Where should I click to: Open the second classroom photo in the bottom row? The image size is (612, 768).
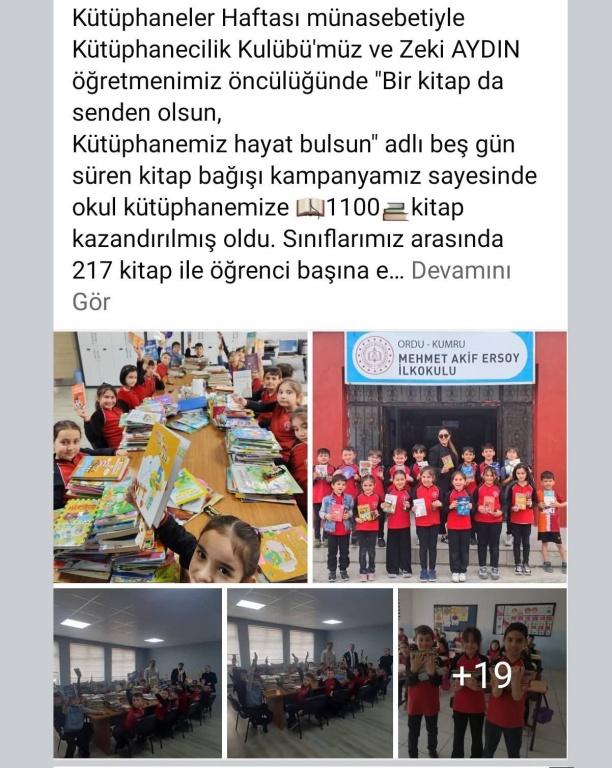[x=309, y=672]
